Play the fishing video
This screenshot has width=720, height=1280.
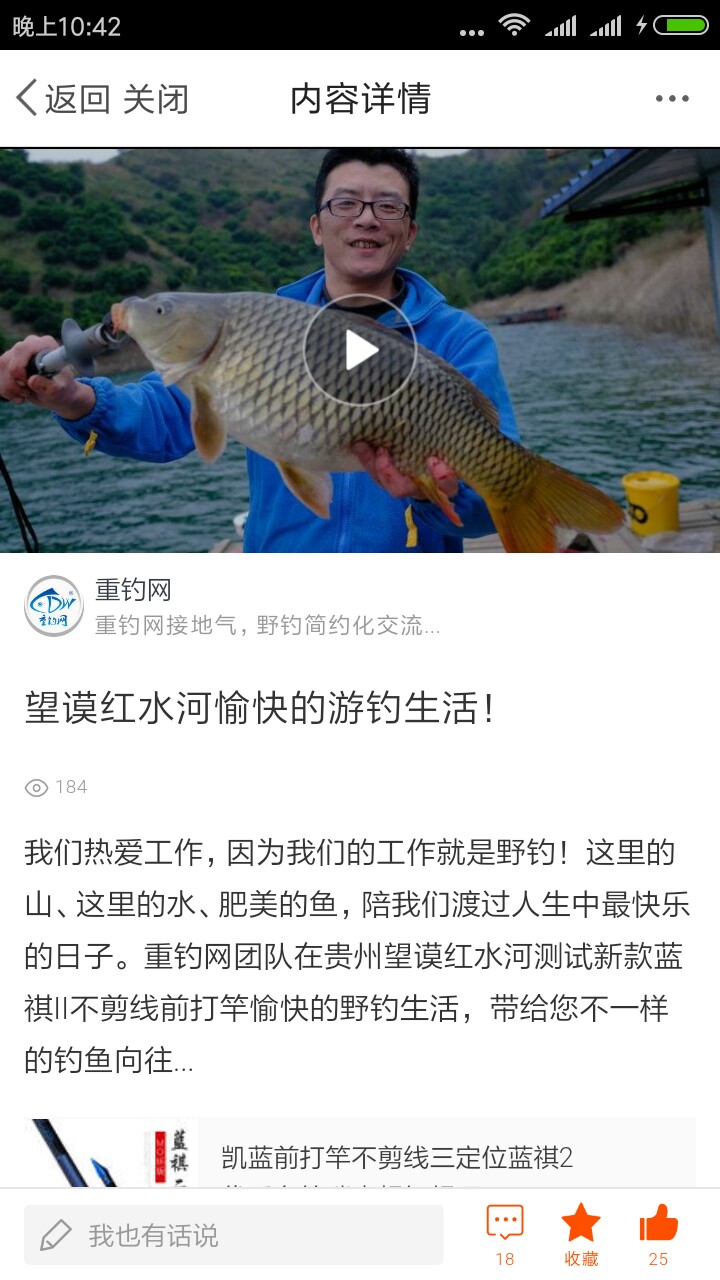[360, 350]
